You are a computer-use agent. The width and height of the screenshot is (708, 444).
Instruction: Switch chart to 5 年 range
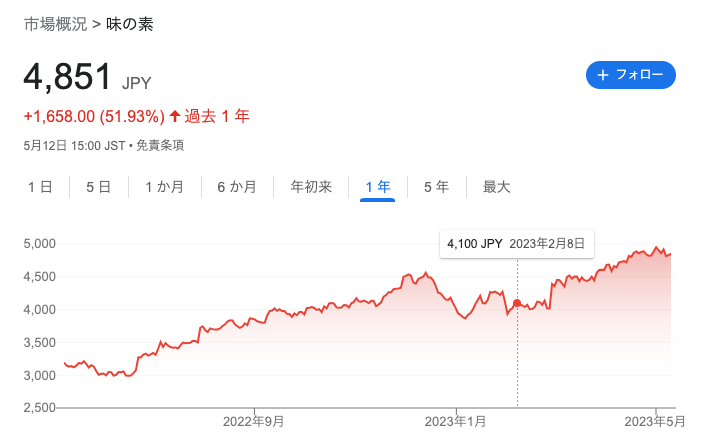[x=436, y=187]
